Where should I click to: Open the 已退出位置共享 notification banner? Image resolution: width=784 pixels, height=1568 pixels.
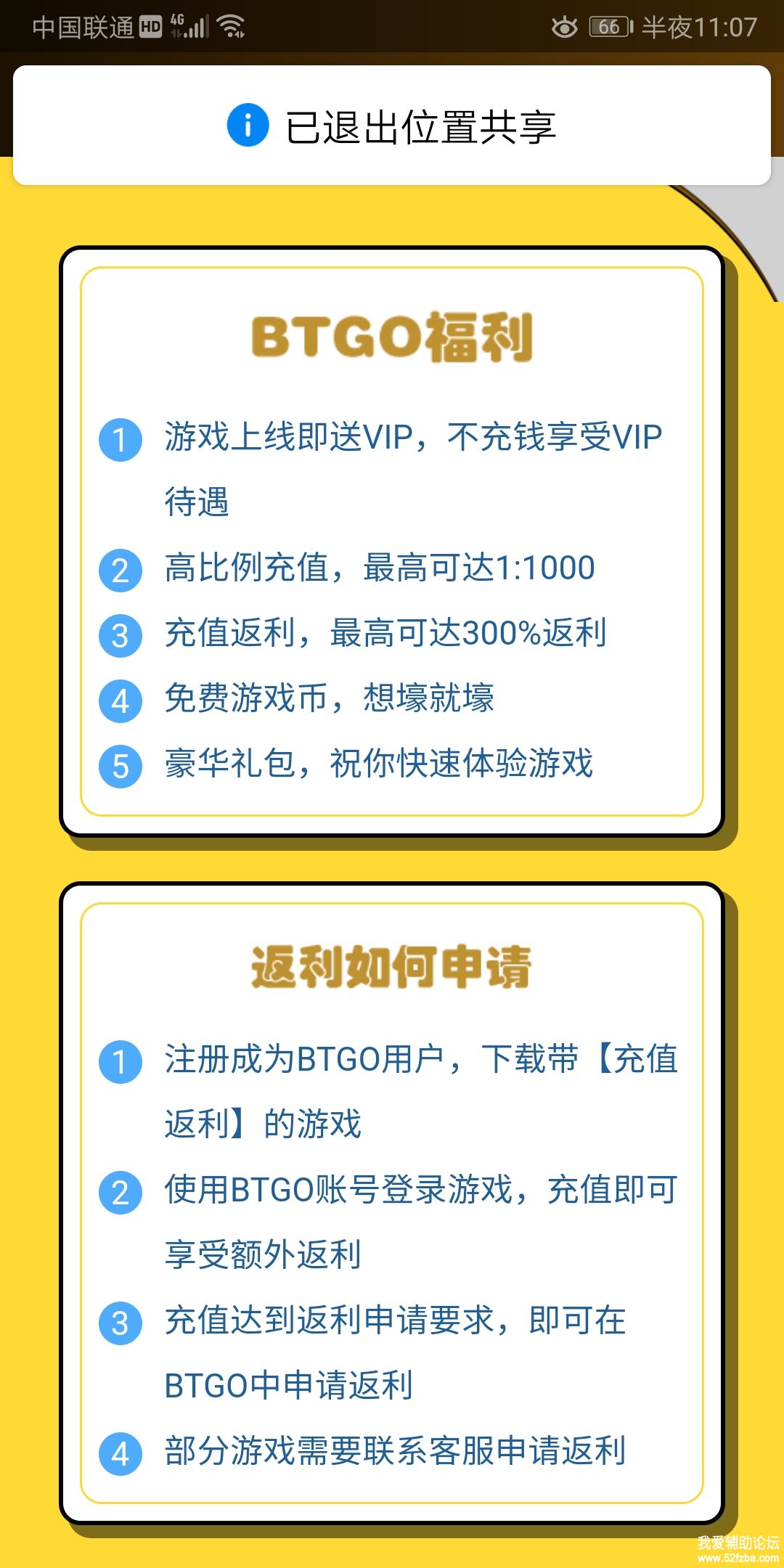point(392,126)
